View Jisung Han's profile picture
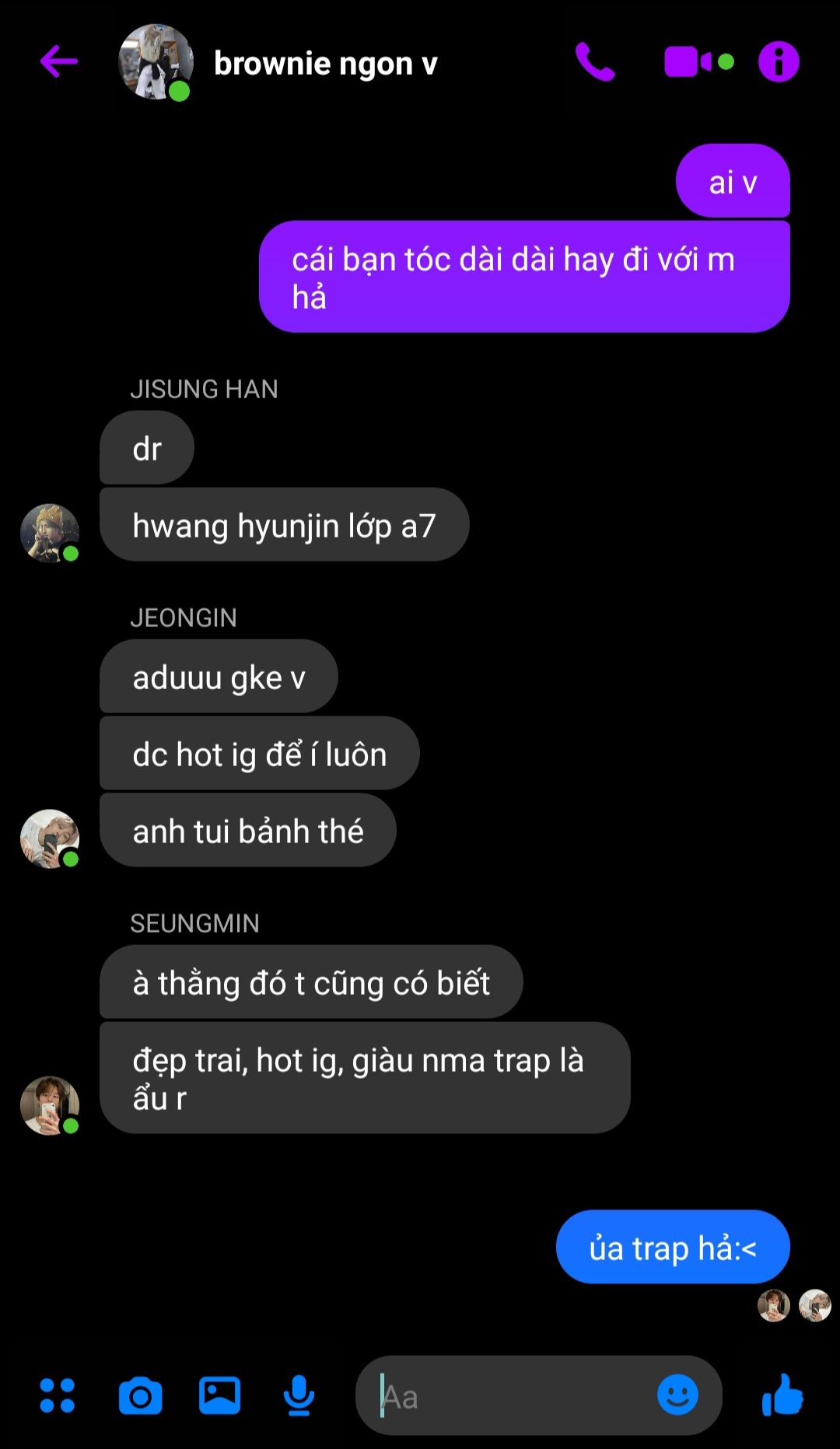The width and height of the screenshot is (840, 1449). [x=50, y=533]
